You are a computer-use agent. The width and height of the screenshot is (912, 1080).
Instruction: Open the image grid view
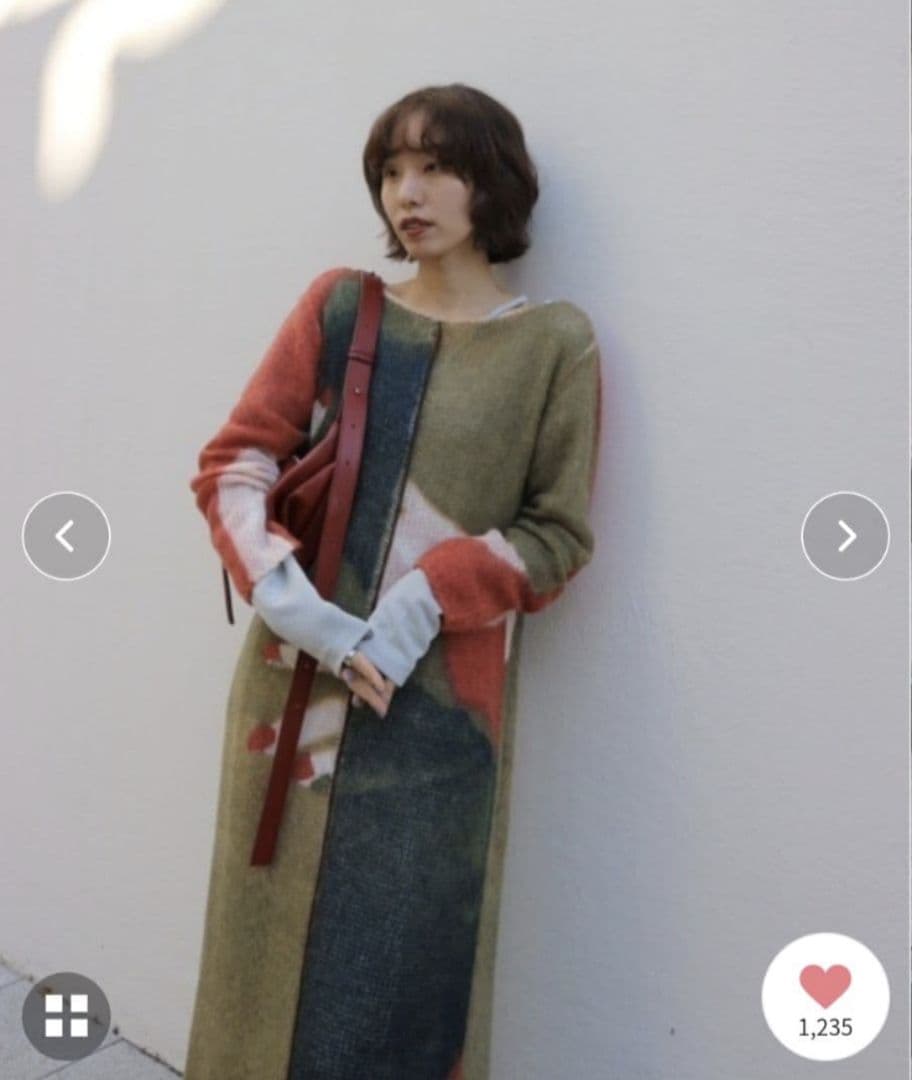click(66, 1015)
